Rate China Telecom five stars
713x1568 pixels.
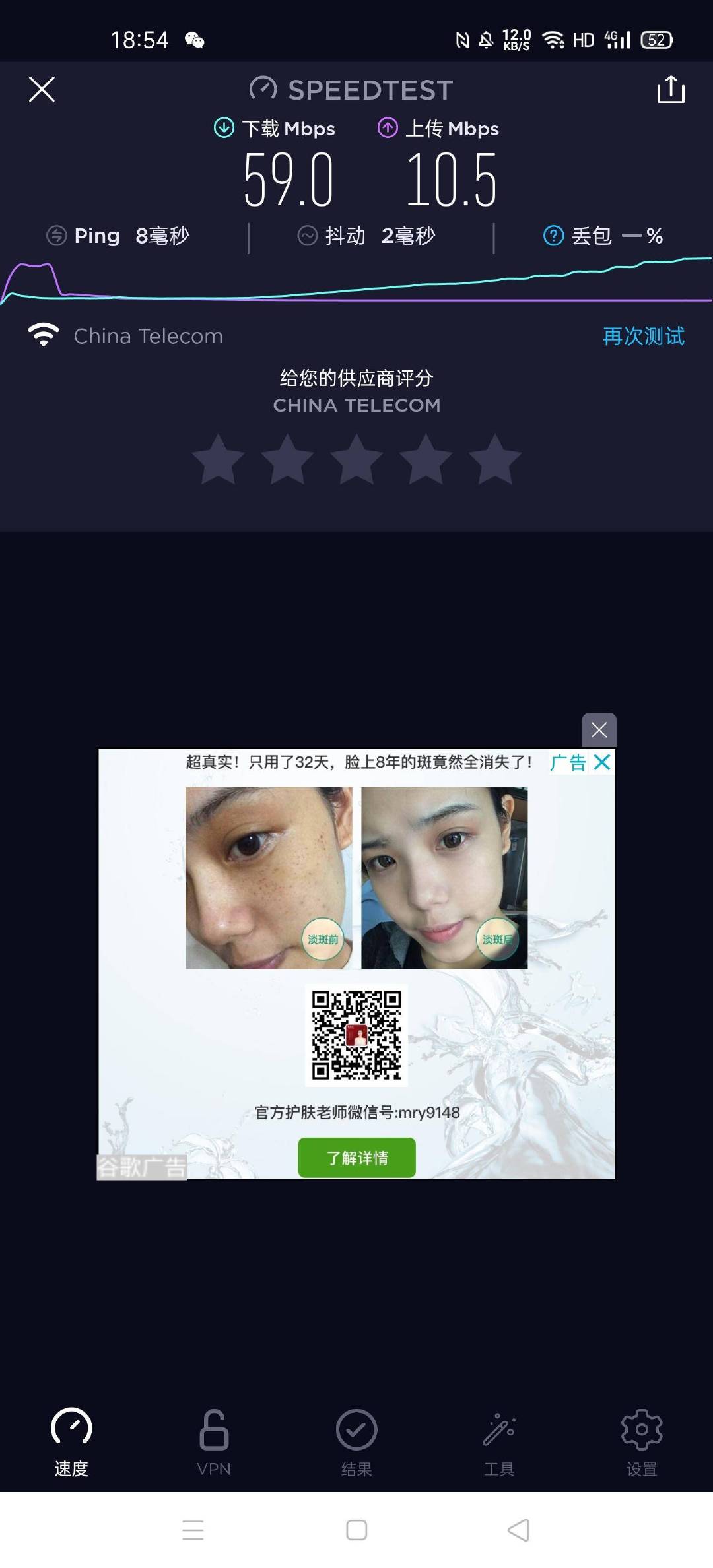coord(495,460)
